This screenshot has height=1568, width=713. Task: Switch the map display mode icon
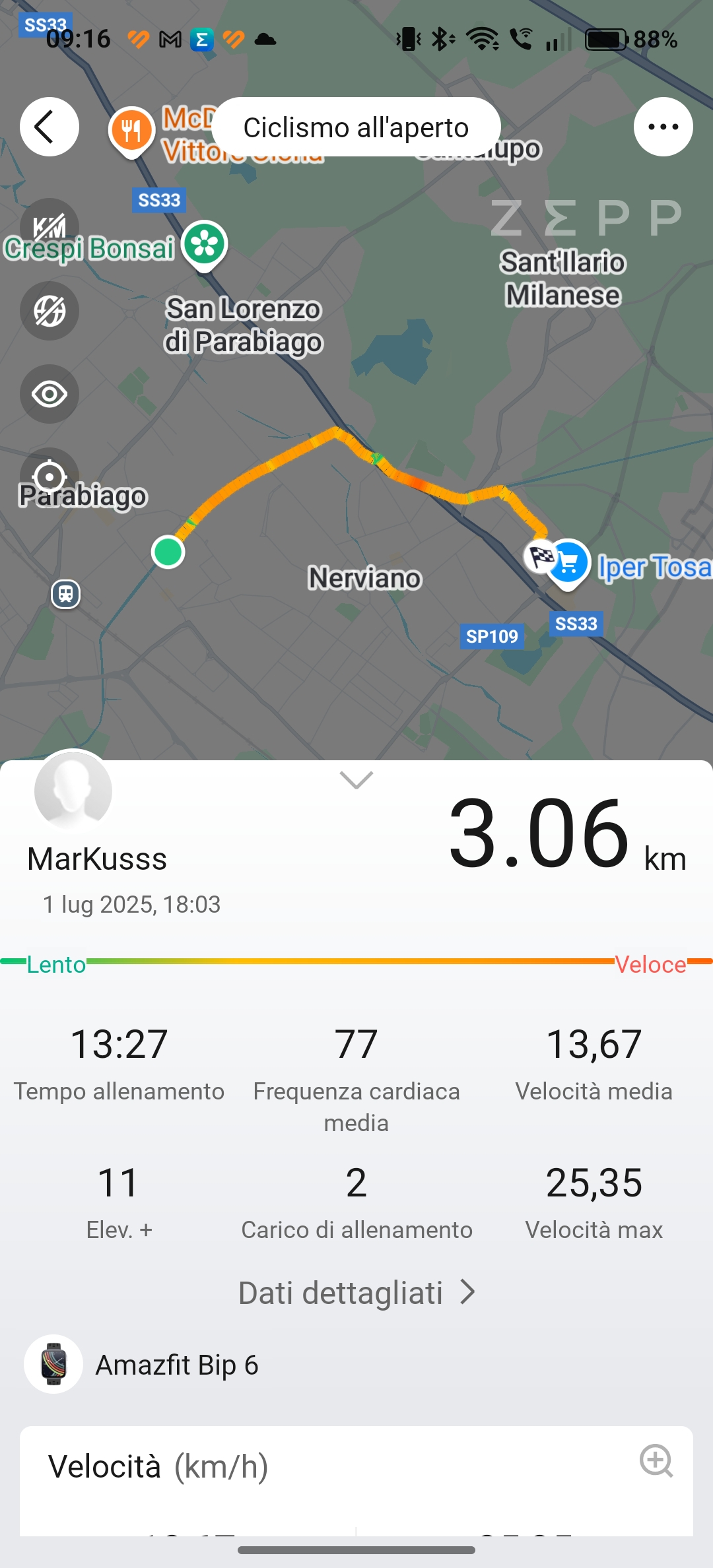pyautogui.click(x=50, y=311)
